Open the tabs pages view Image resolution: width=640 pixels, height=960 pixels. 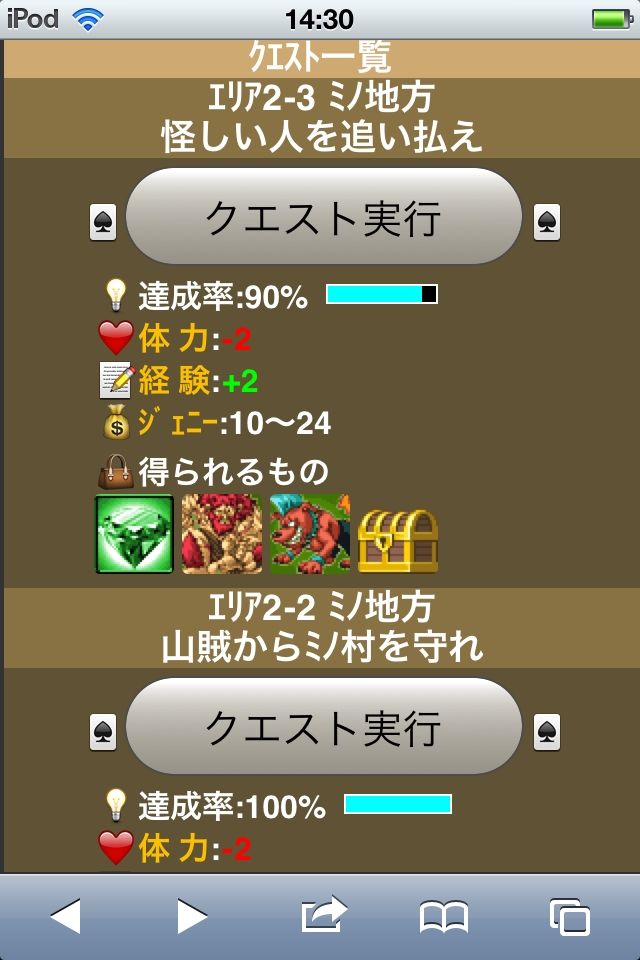(x=570, y=916)
